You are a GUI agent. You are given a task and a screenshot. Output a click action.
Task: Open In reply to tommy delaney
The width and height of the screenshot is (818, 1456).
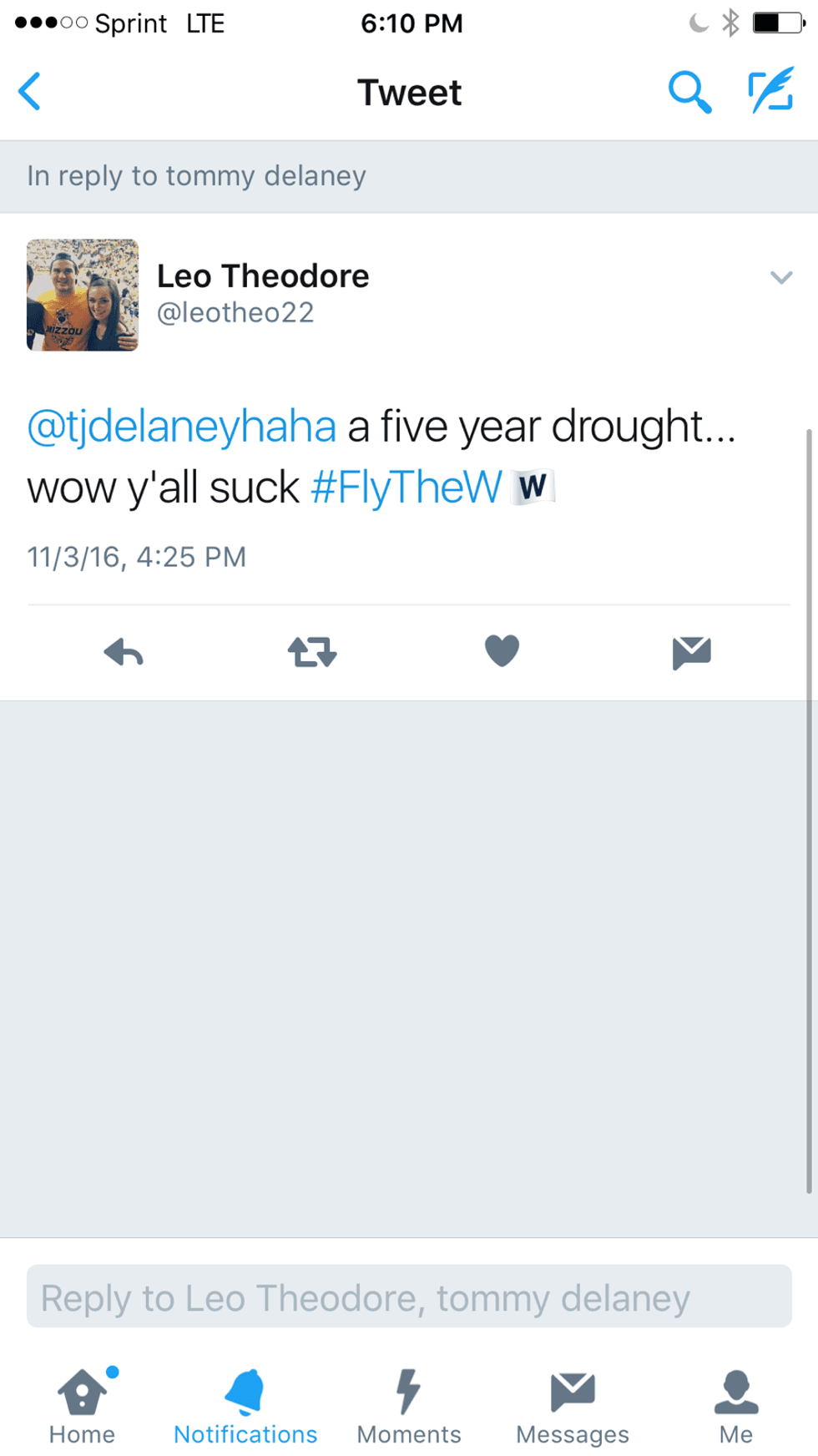coord(196,176)
